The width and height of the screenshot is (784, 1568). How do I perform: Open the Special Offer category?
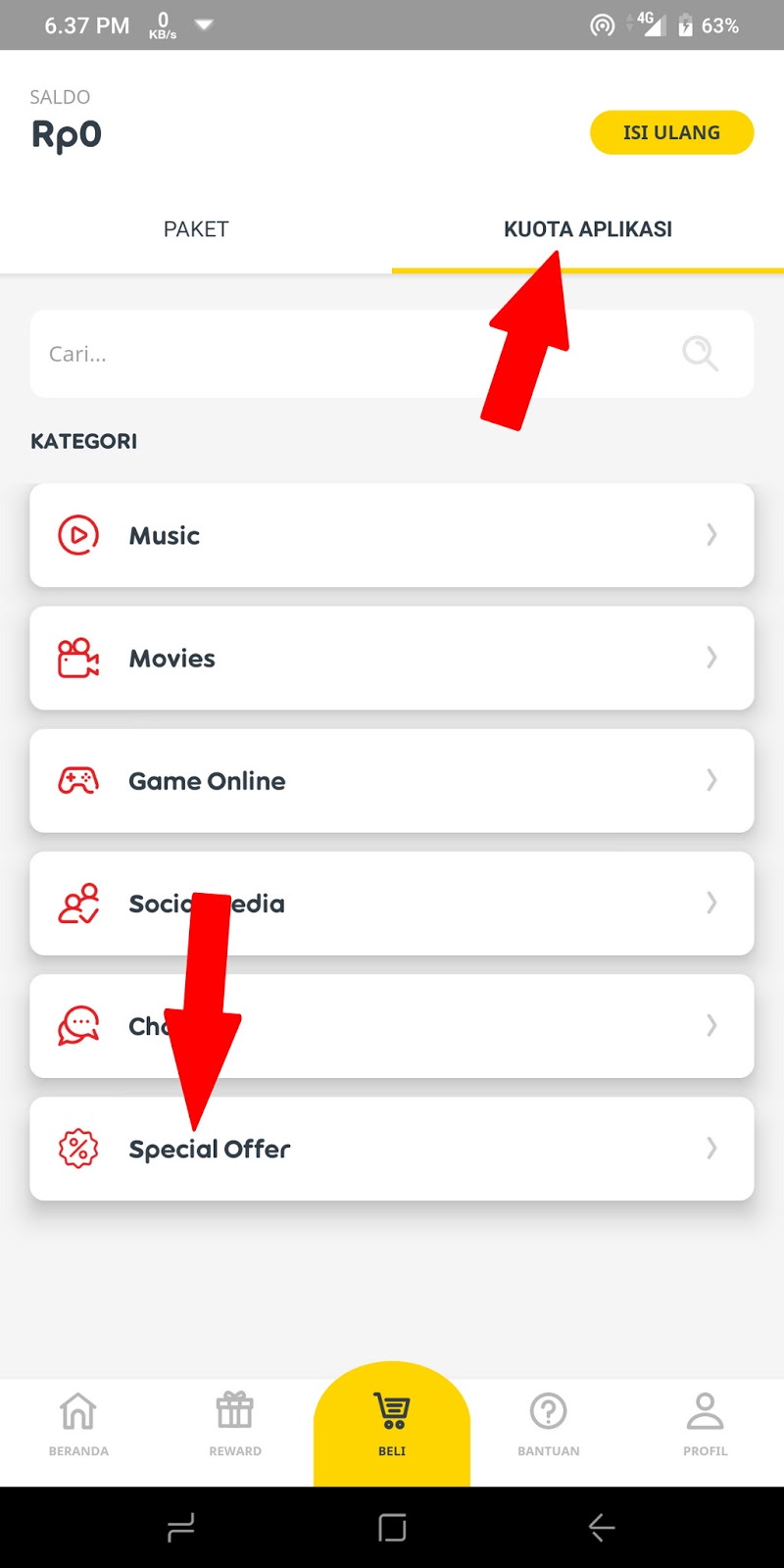(x=392, y=1149)
